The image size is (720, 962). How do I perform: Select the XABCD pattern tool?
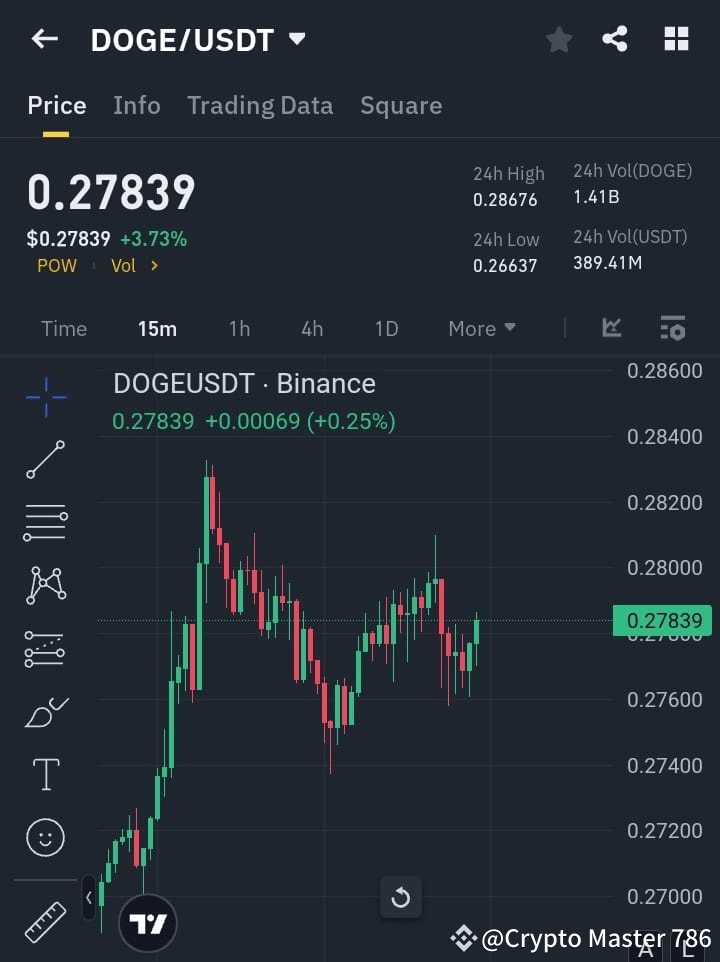tap(45, 585)
